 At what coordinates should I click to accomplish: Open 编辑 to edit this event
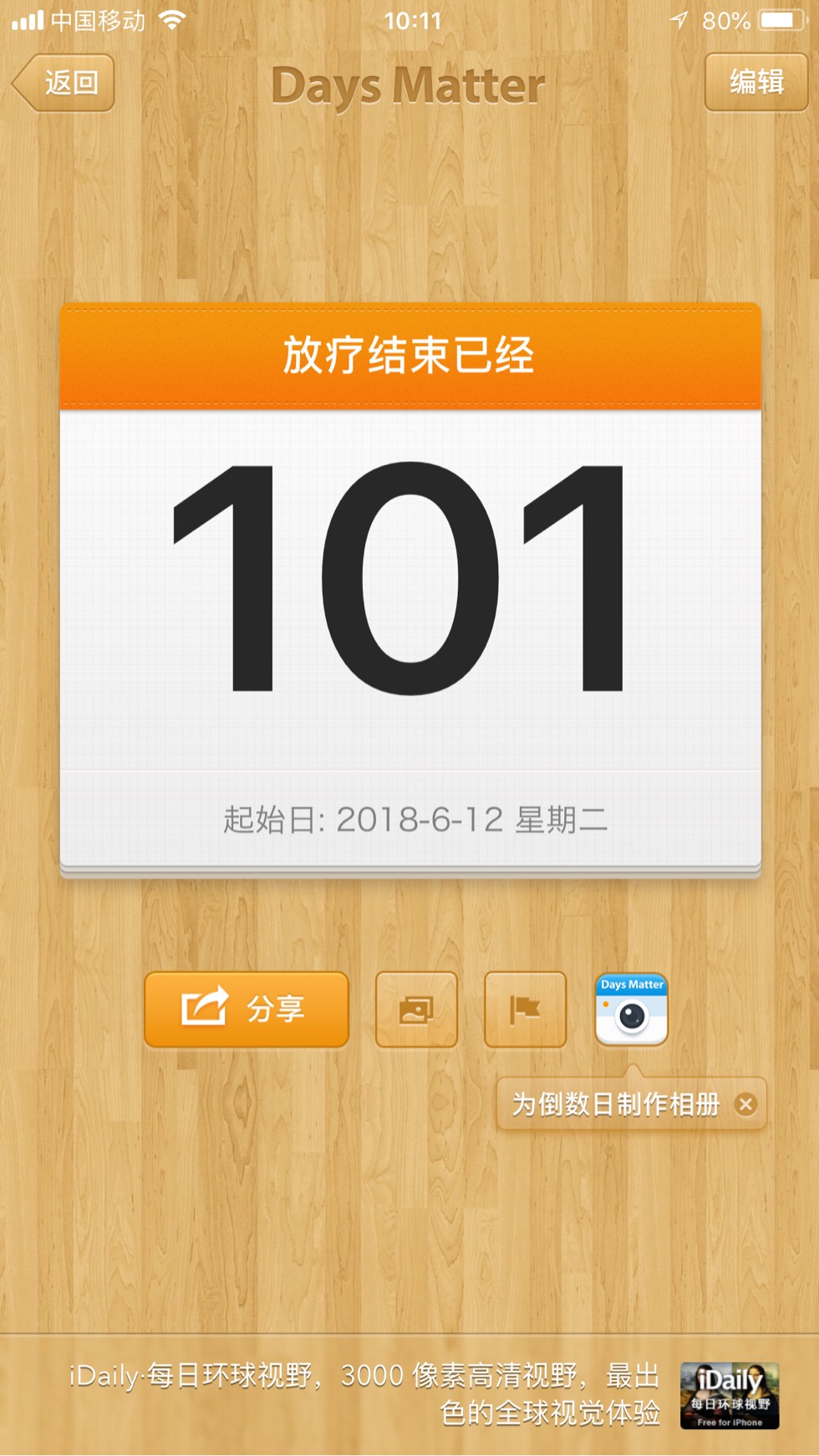755,82
